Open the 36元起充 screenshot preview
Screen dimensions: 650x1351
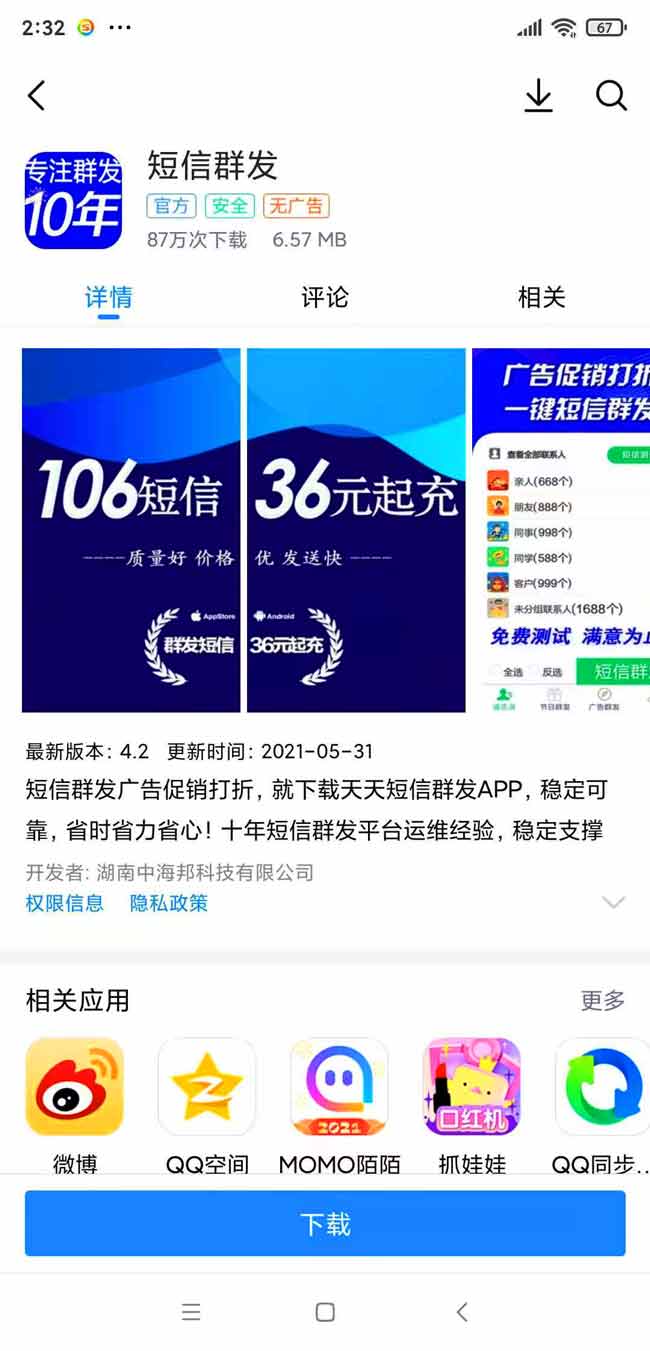[356, 530]
